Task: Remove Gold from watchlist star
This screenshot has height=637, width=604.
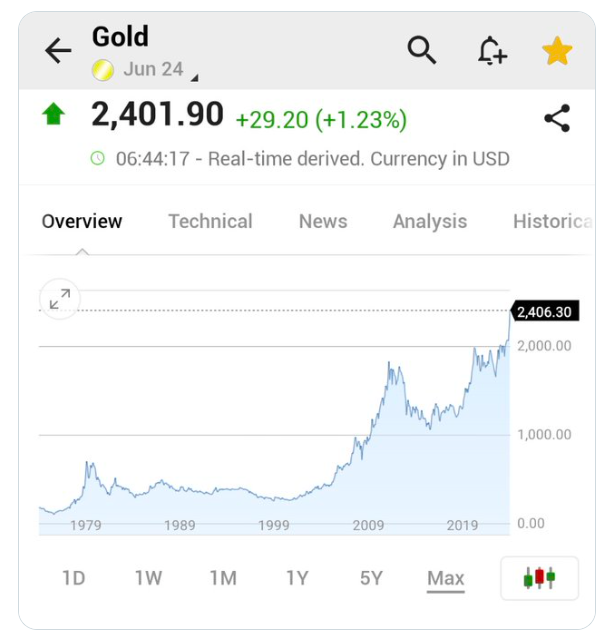Action: (557, 51)
